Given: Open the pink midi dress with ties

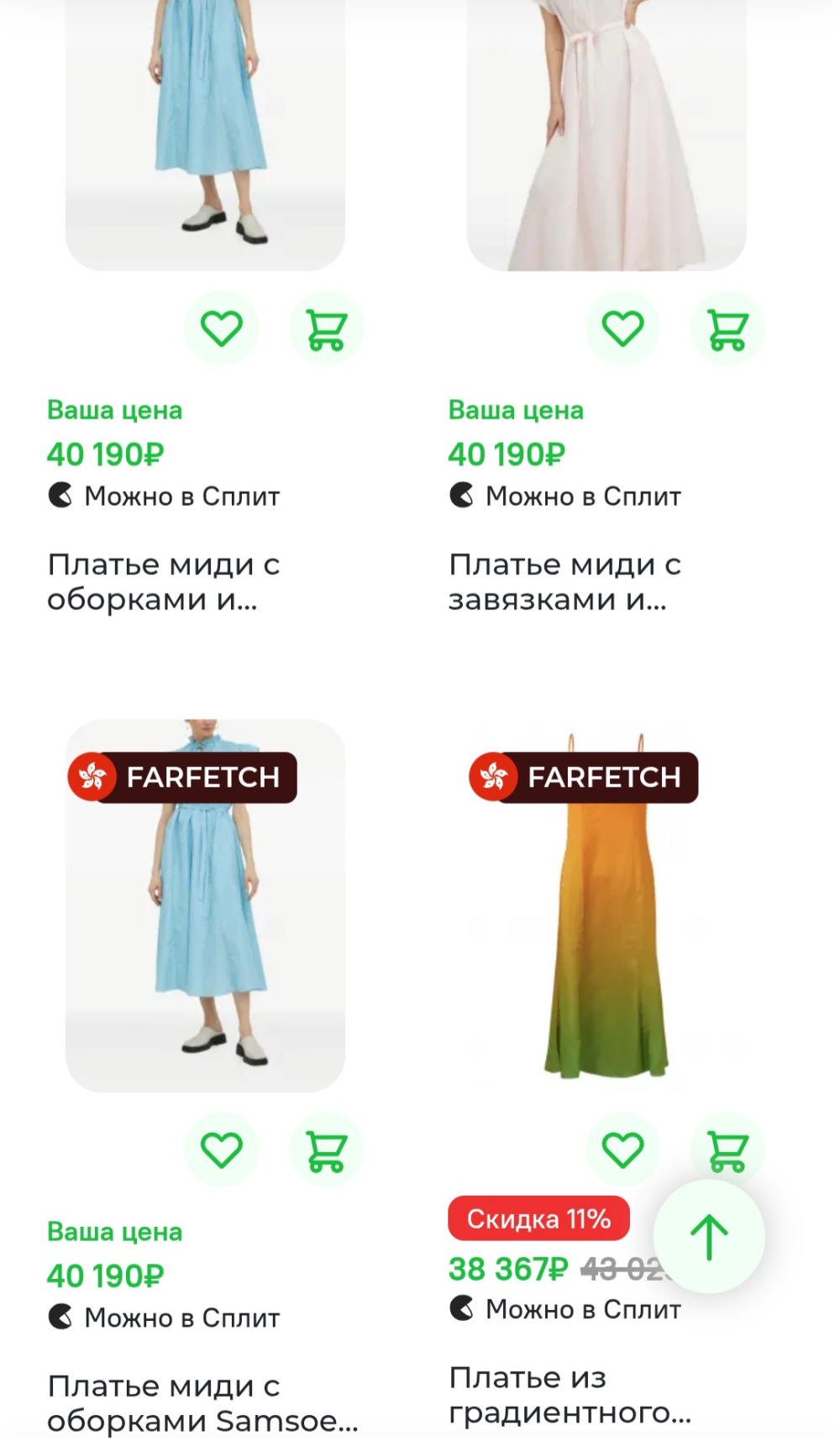Looking at the screenshot, I should [606, 134].
